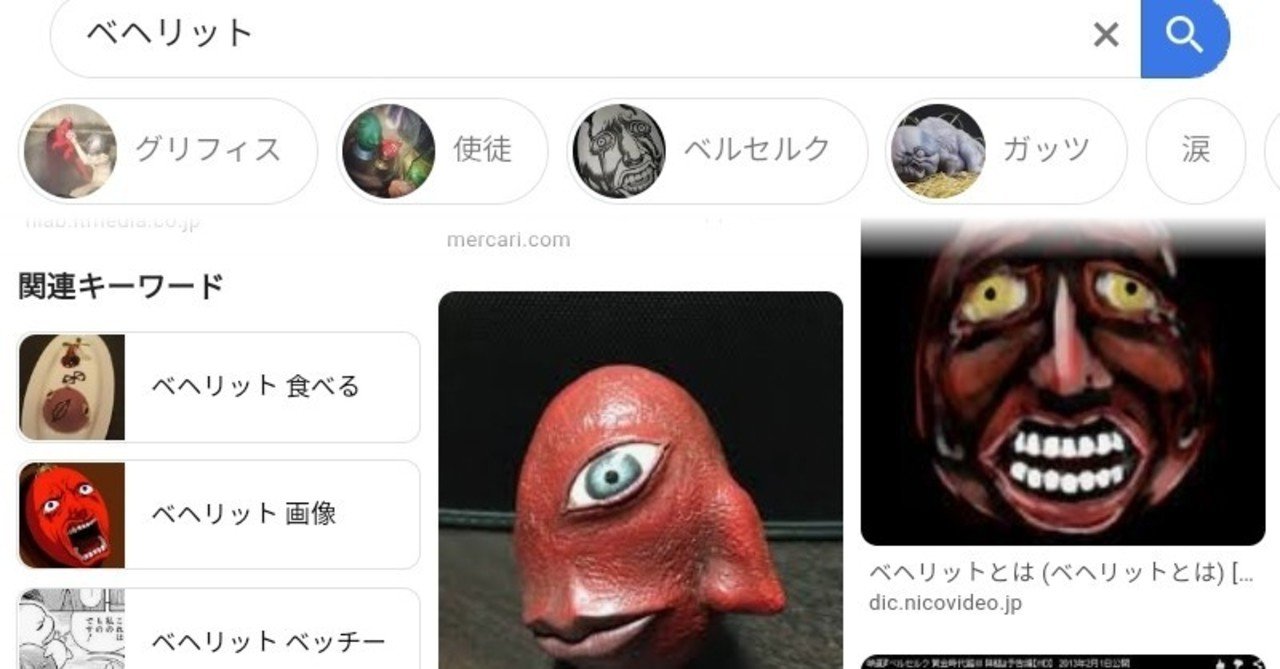Open related keyword ベヘリット 食べる
This screenshot has width=1280, height=669.
click(219, 387)
